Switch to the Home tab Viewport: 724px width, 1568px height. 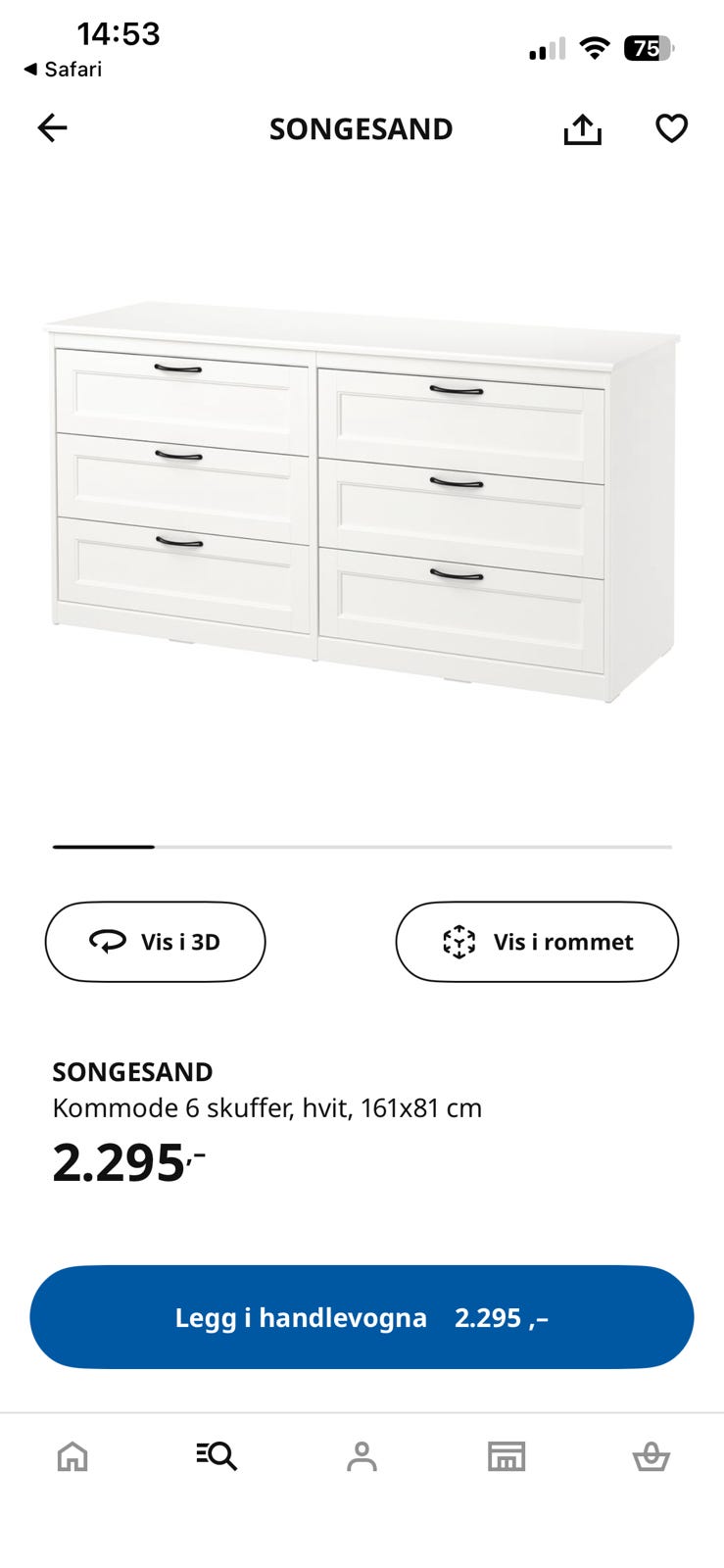tap(72, 1457)
